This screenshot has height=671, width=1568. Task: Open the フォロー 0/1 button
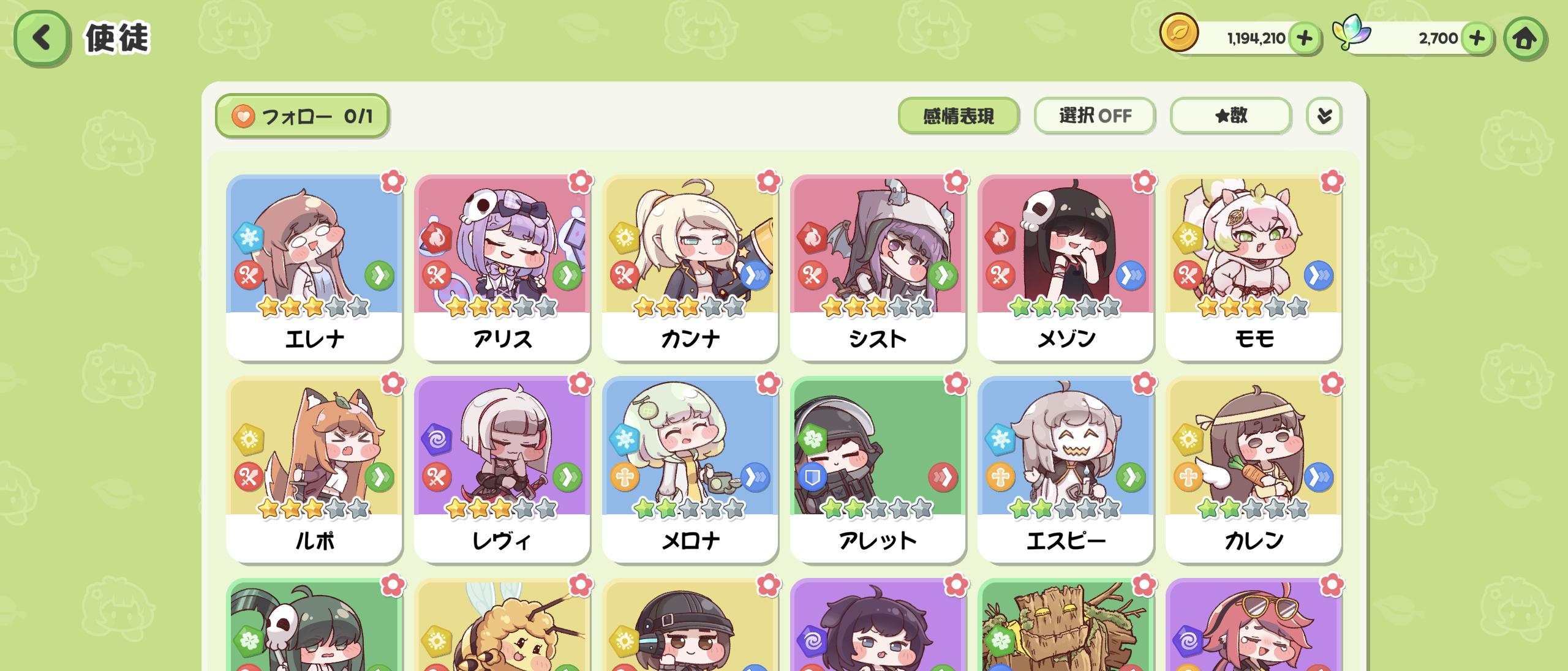click(302, 116)
